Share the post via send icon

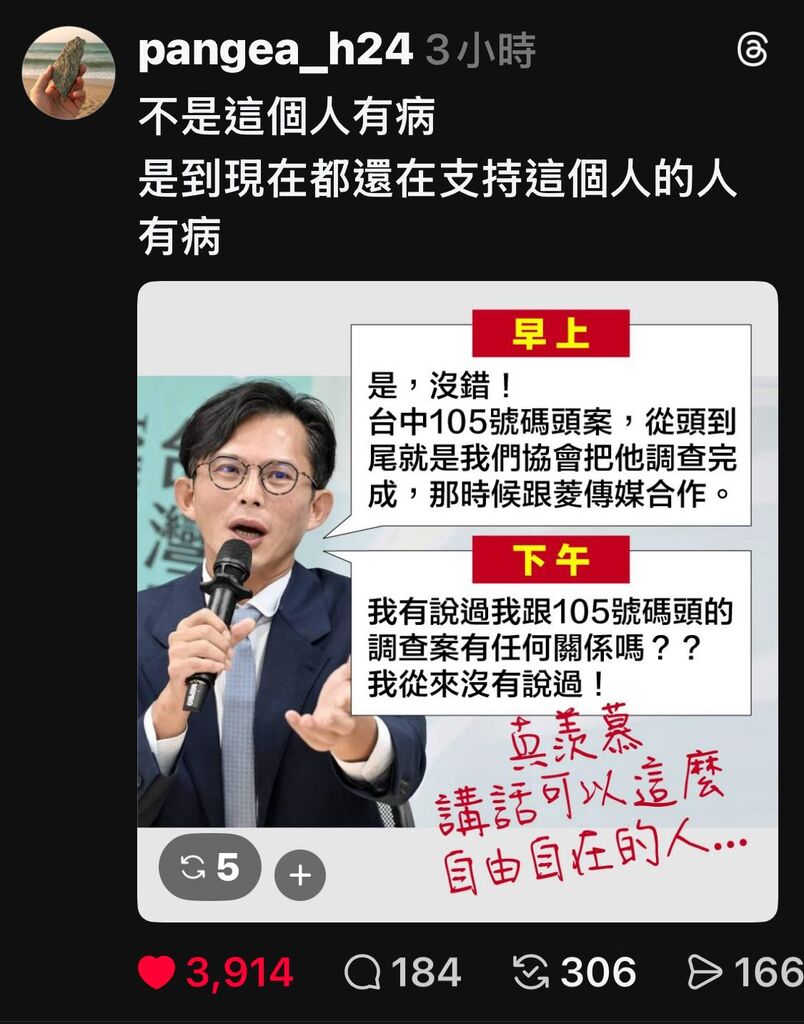[706, 973]
